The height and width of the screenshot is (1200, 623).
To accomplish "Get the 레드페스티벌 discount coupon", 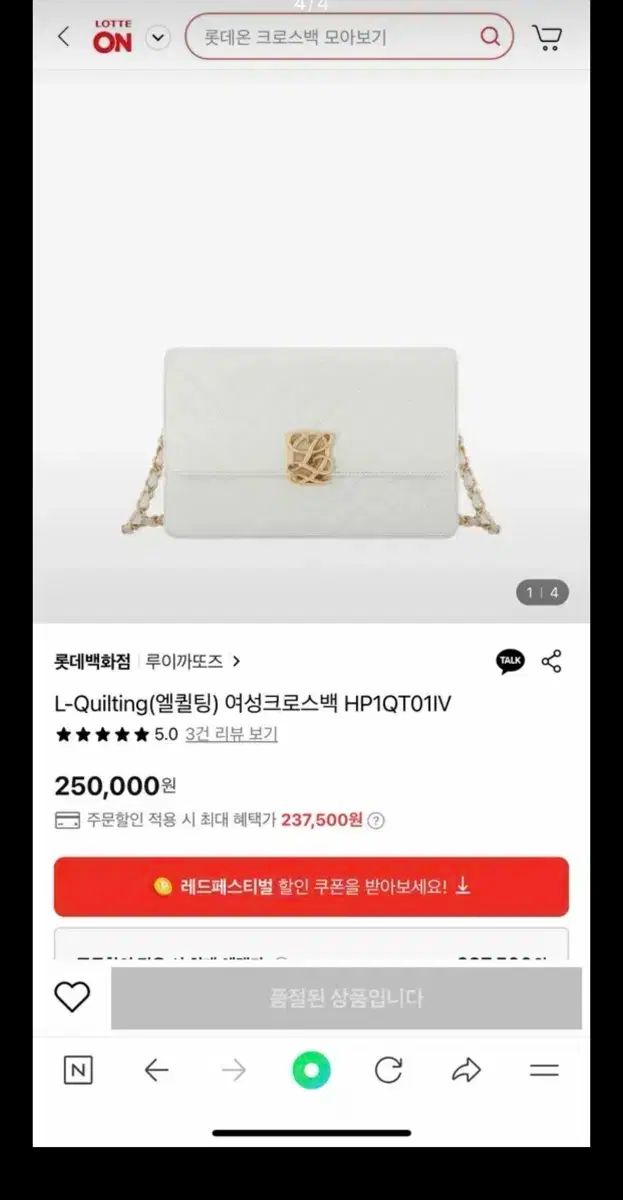I will click(x=311, y=886).
